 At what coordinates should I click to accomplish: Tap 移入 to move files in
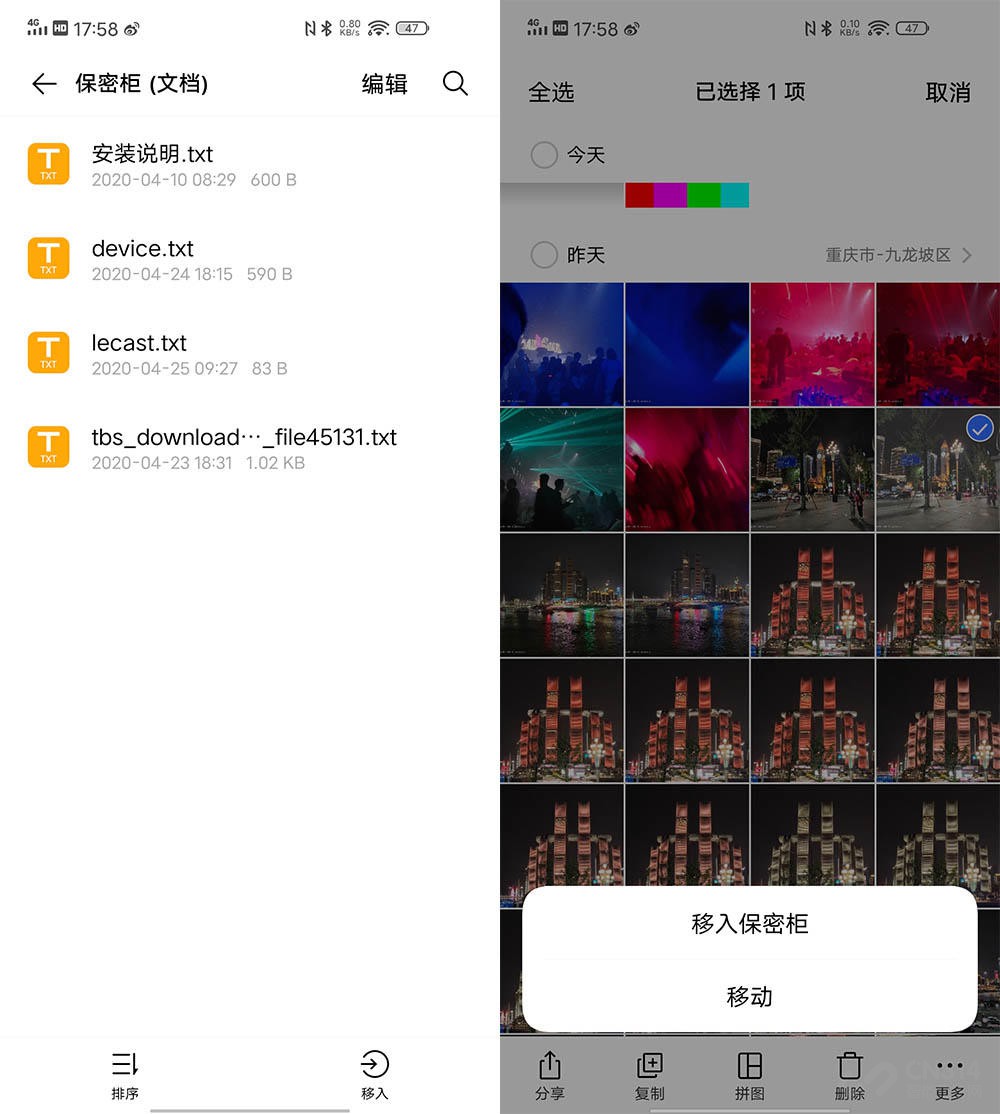pos(374,1074)
